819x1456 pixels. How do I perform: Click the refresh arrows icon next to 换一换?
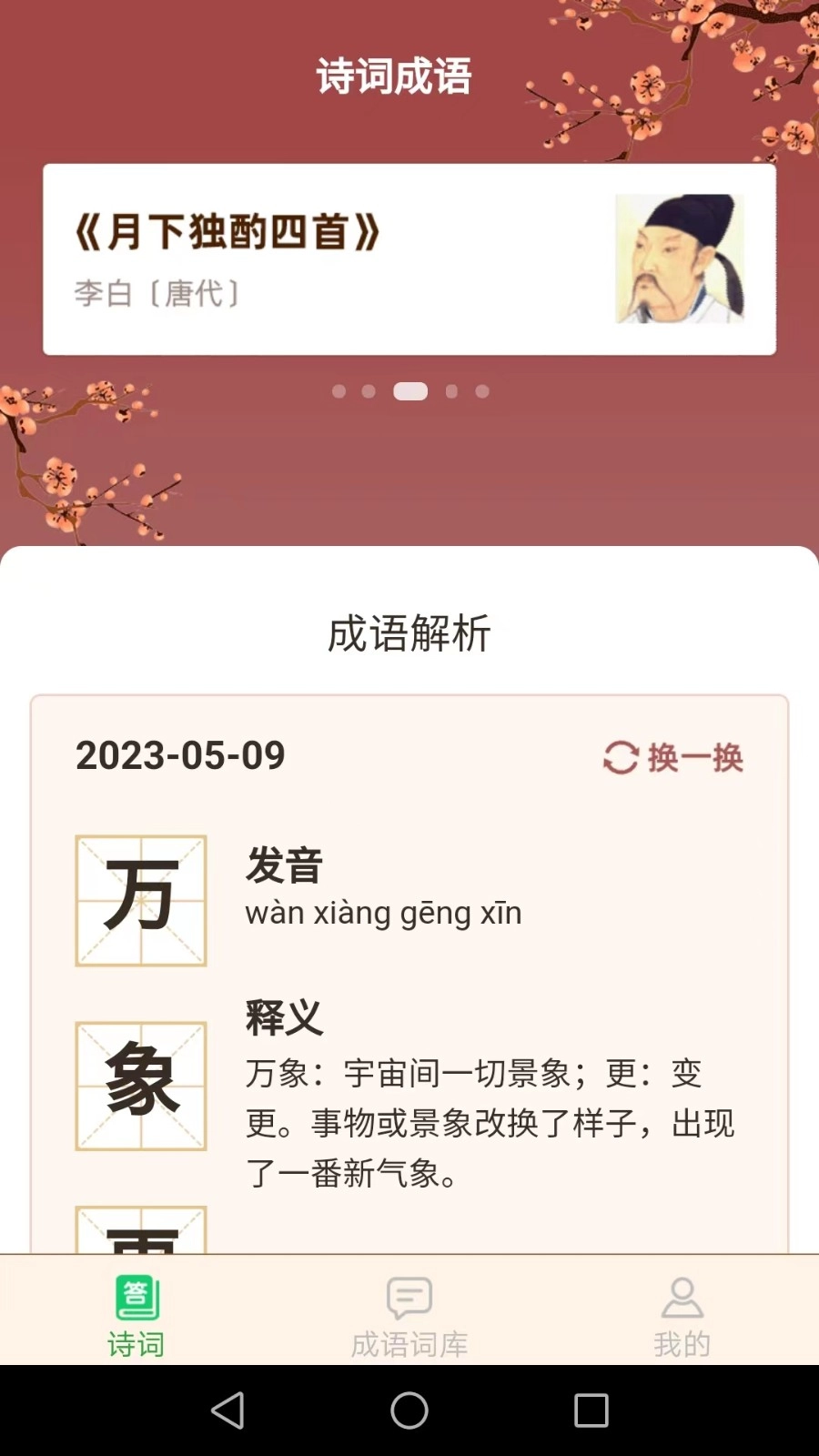[x=620, y=757]
